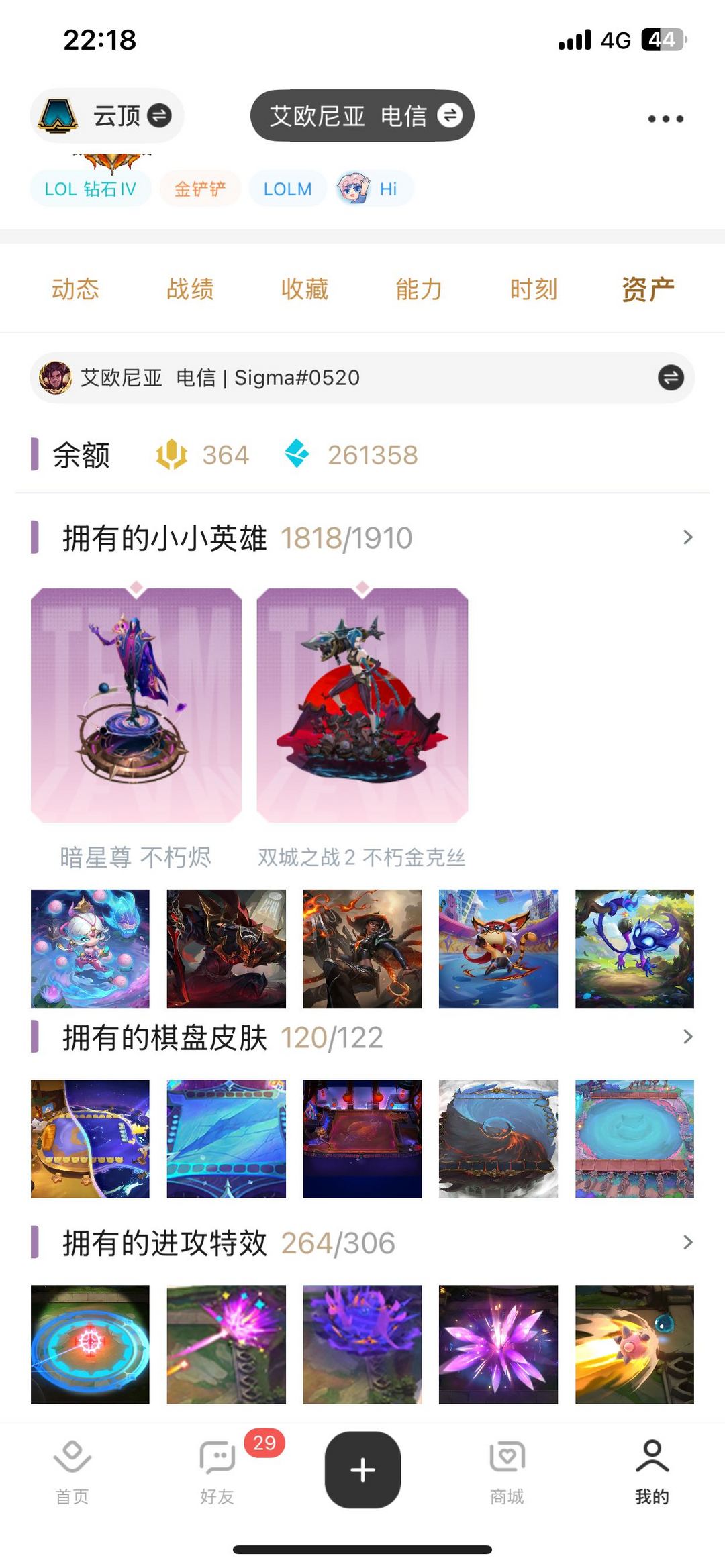Image resolution: width=725 pixels, height=1568 pixels.
Task: Tap the LOL 钻石IV rank badge
Action: click(90, 189)
